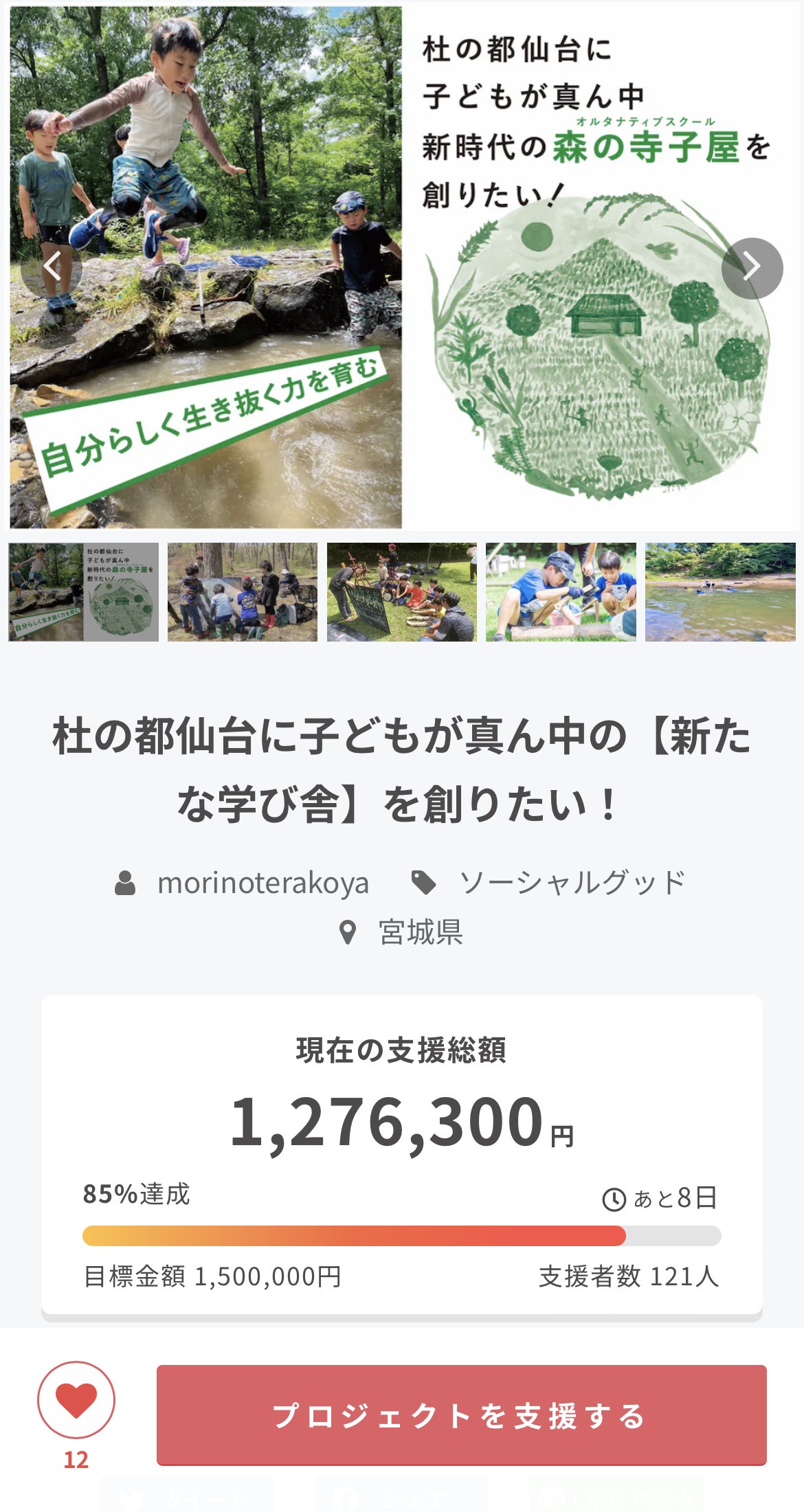Like the project with the heart button
The image size is (804, 1512).
[x=76, y=1400]
